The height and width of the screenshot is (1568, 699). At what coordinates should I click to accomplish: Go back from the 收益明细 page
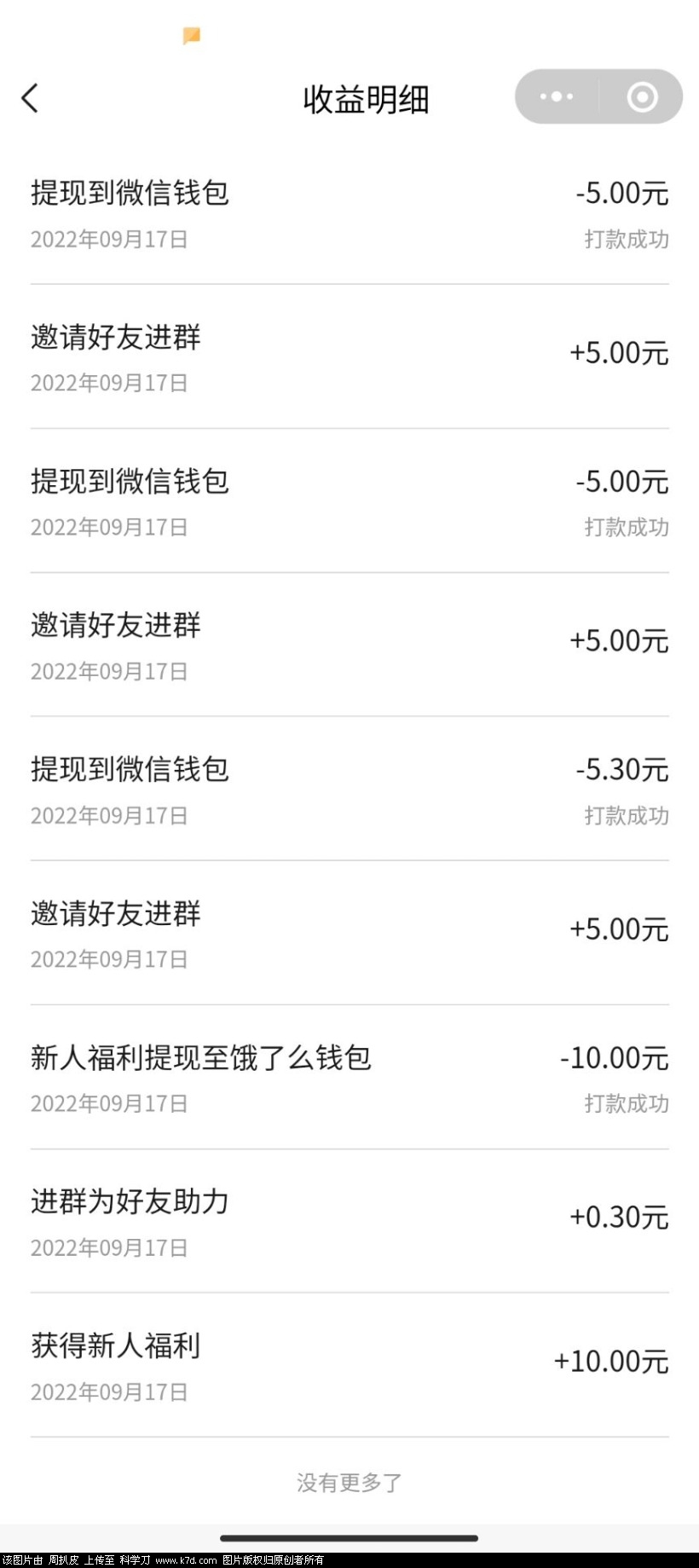[x=31, y=98]
